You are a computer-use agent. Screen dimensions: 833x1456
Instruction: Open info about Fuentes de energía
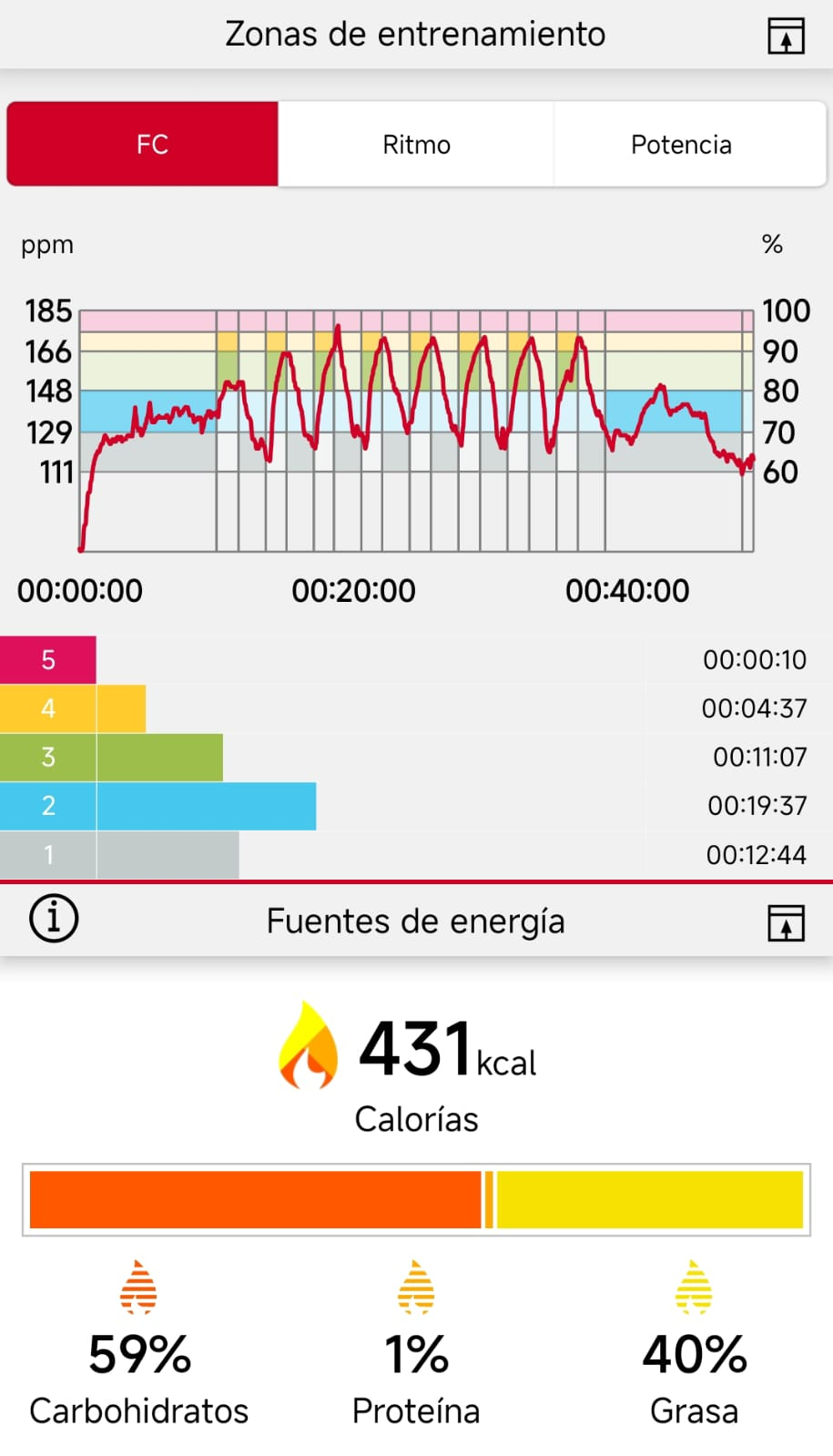coord(54,918)
